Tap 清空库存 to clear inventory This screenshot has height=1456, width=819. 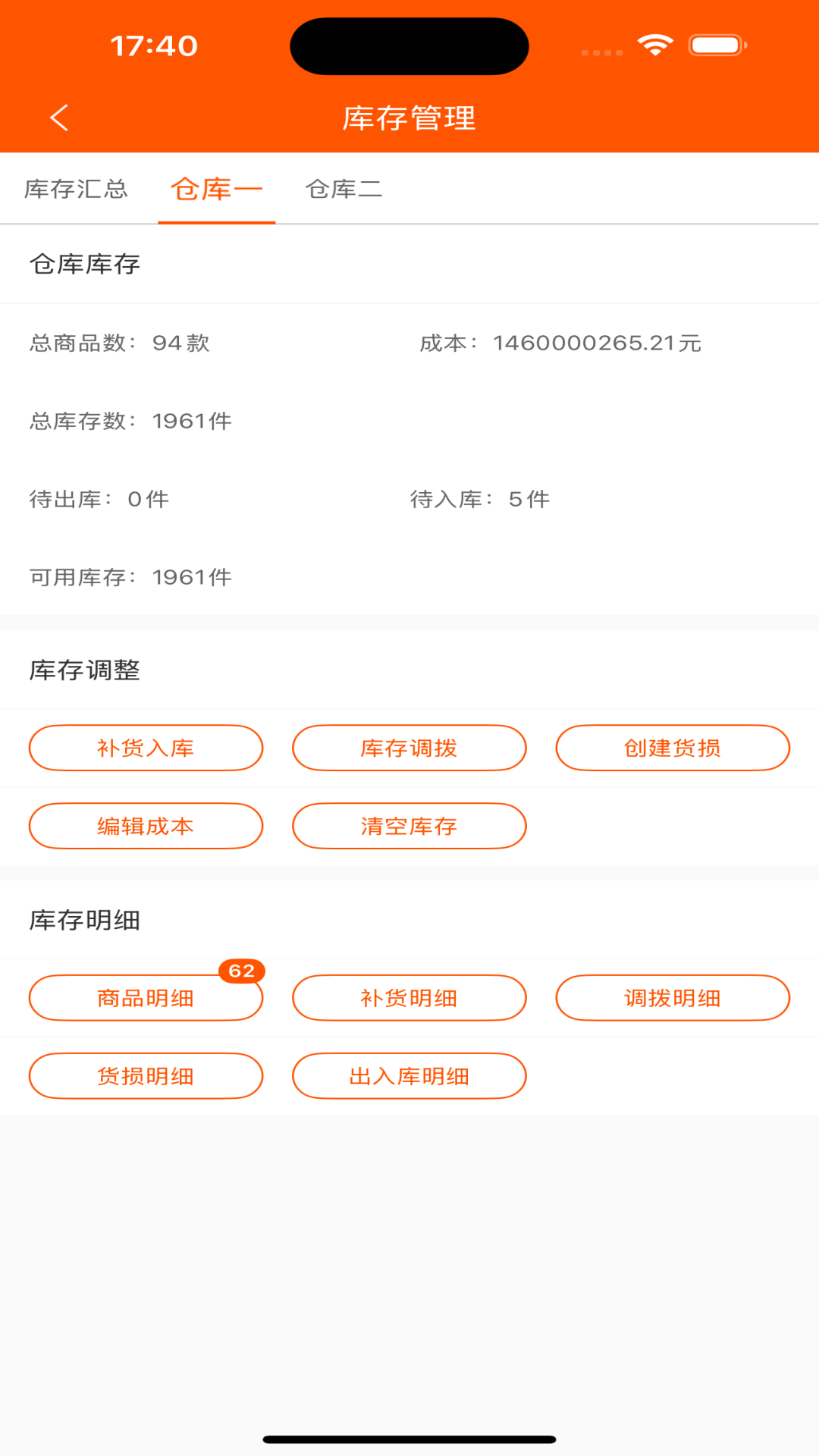409,826
